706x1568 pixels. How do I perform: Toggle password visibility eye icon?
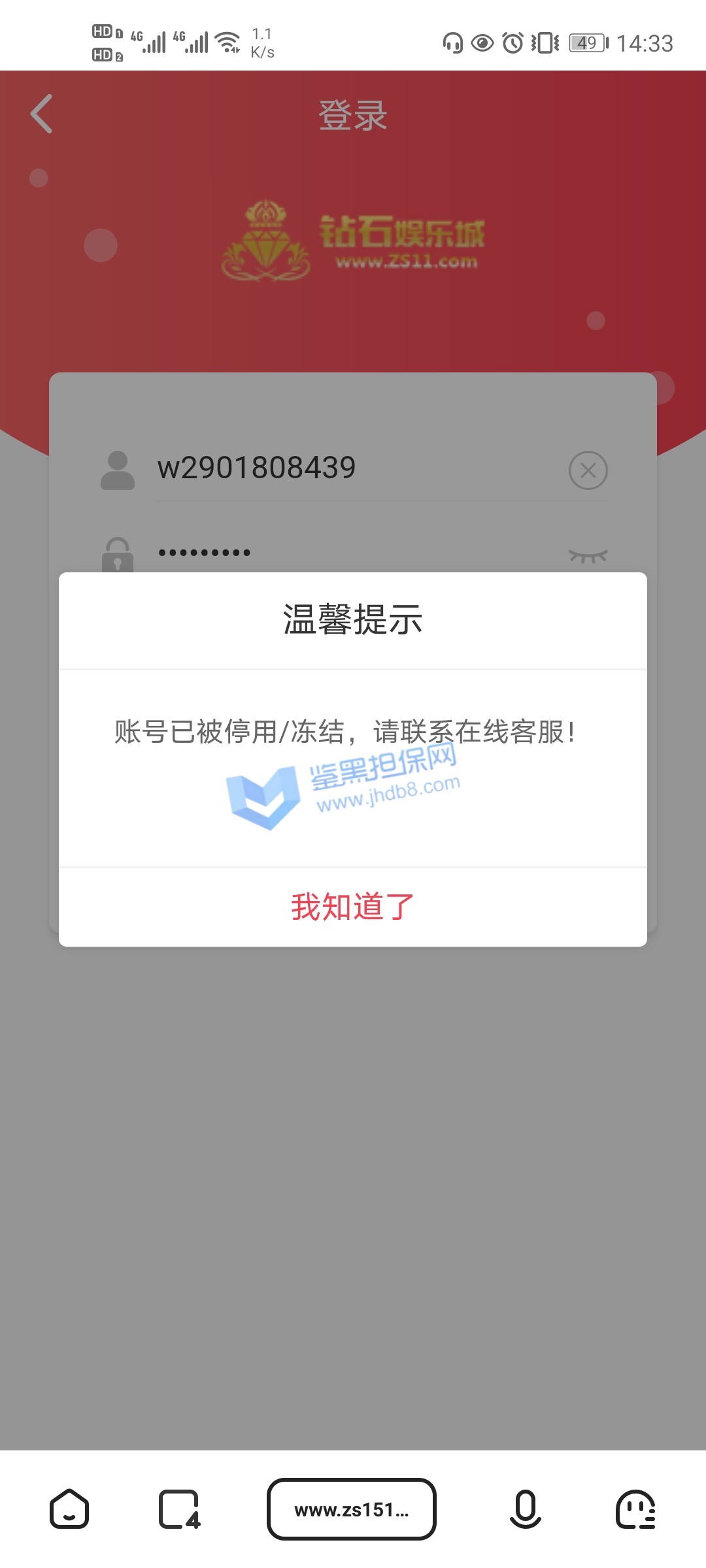coord(588,555)
